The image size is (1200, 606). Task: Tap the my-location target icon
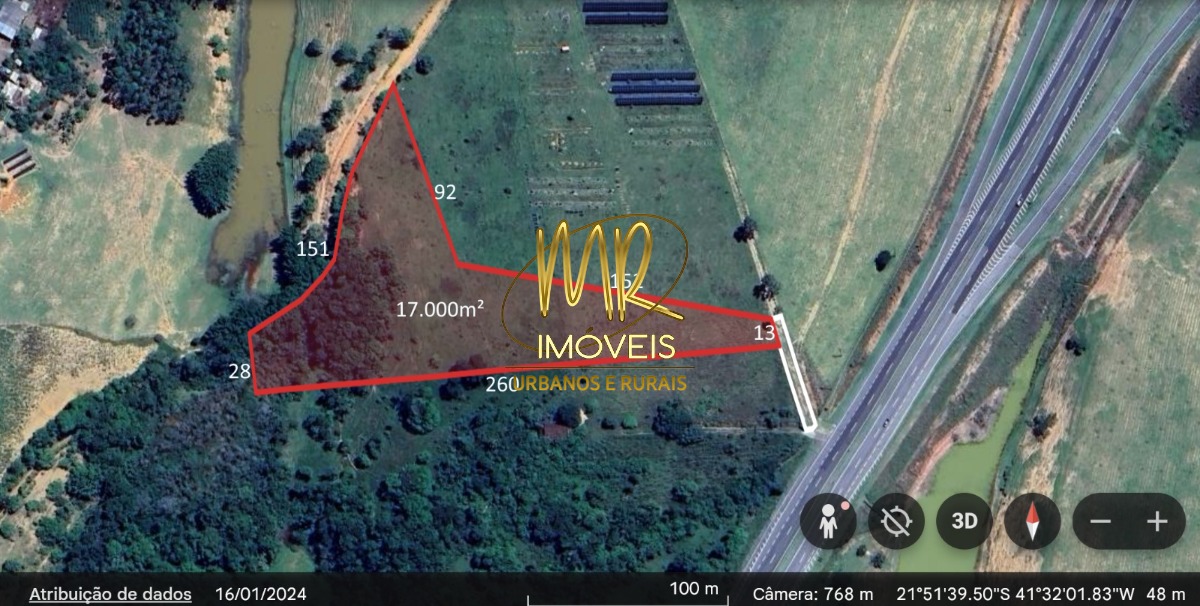click(x=896, y=521)
